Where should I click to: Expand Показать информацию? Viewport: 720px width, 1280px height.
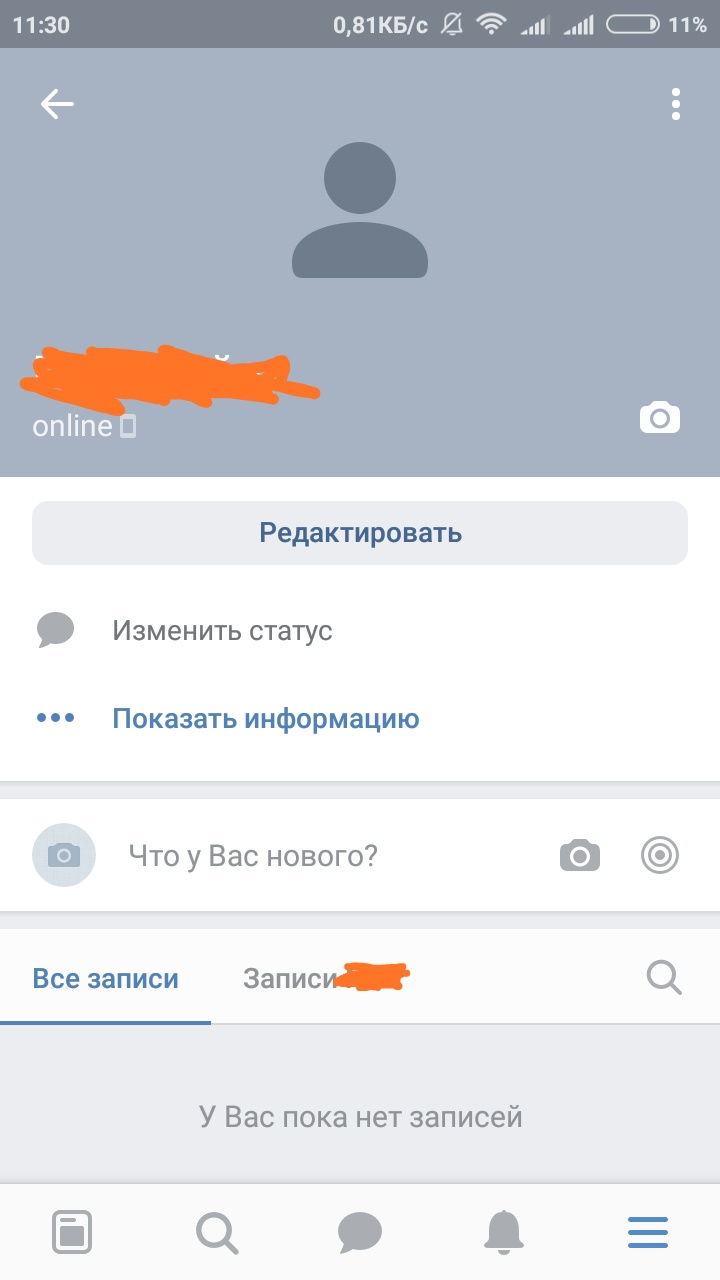[x=265, y=719]
